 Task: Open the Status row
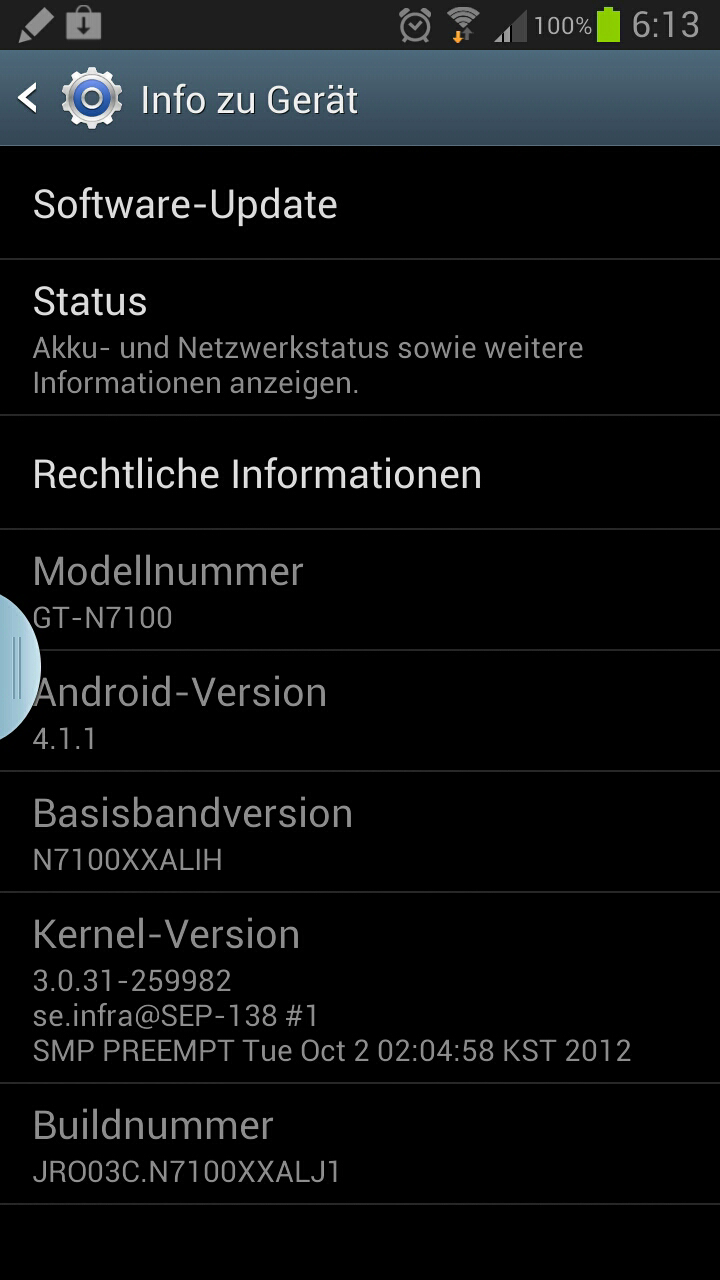360,338
